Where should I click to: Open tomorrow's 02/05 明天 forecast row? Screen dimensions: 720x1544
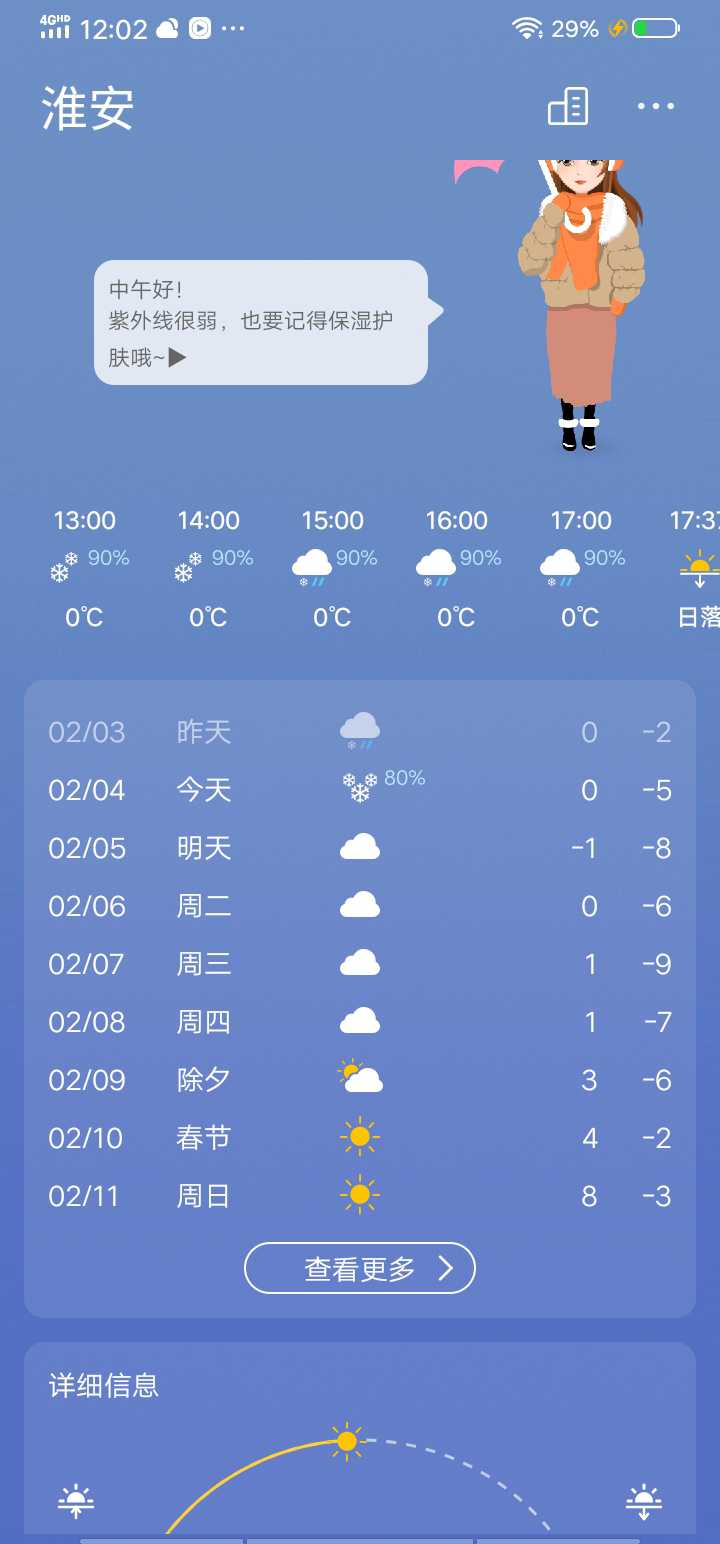coord(360,848)
